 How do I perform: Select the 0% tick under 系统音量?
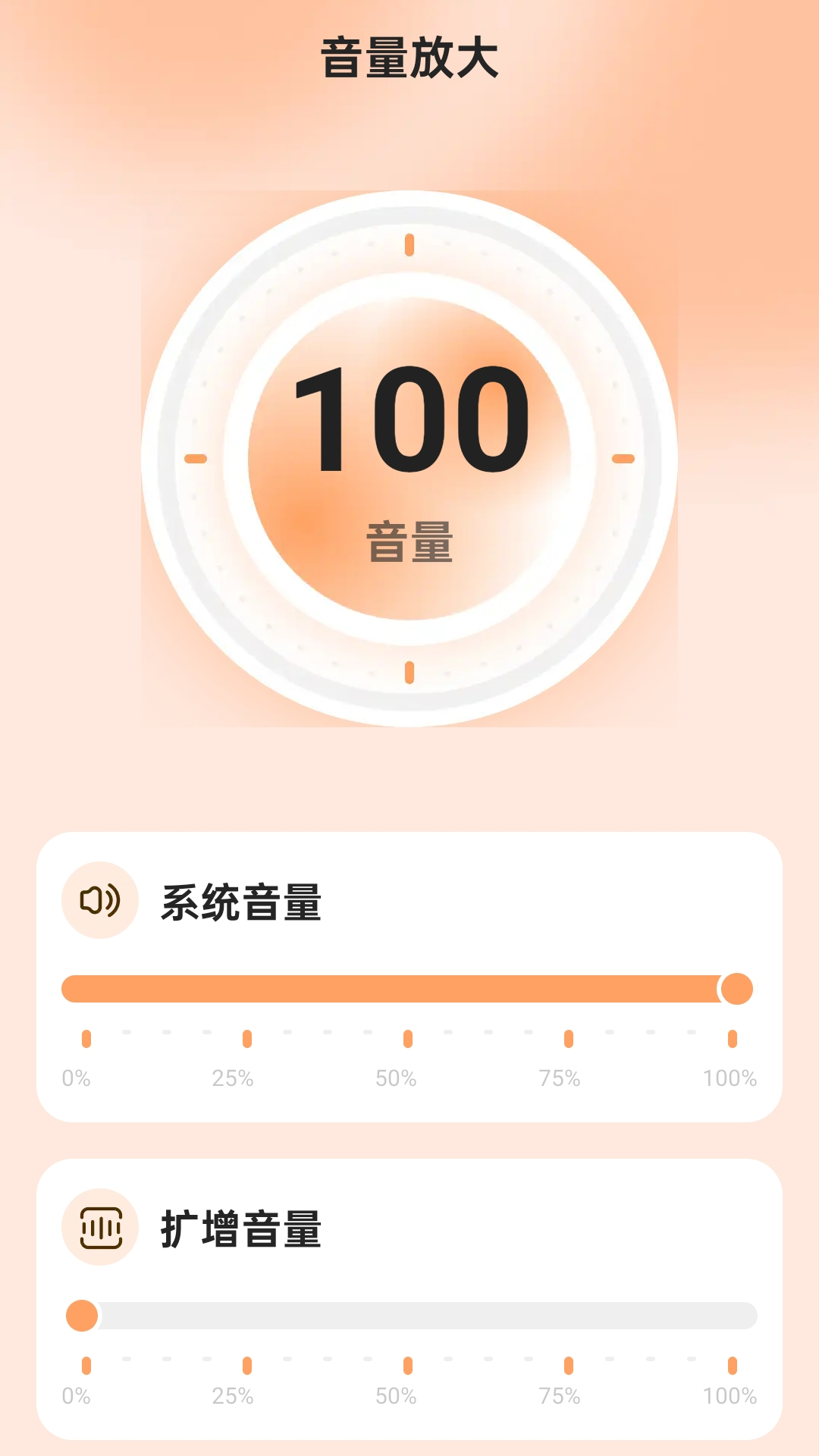[x=86, y=1037]
